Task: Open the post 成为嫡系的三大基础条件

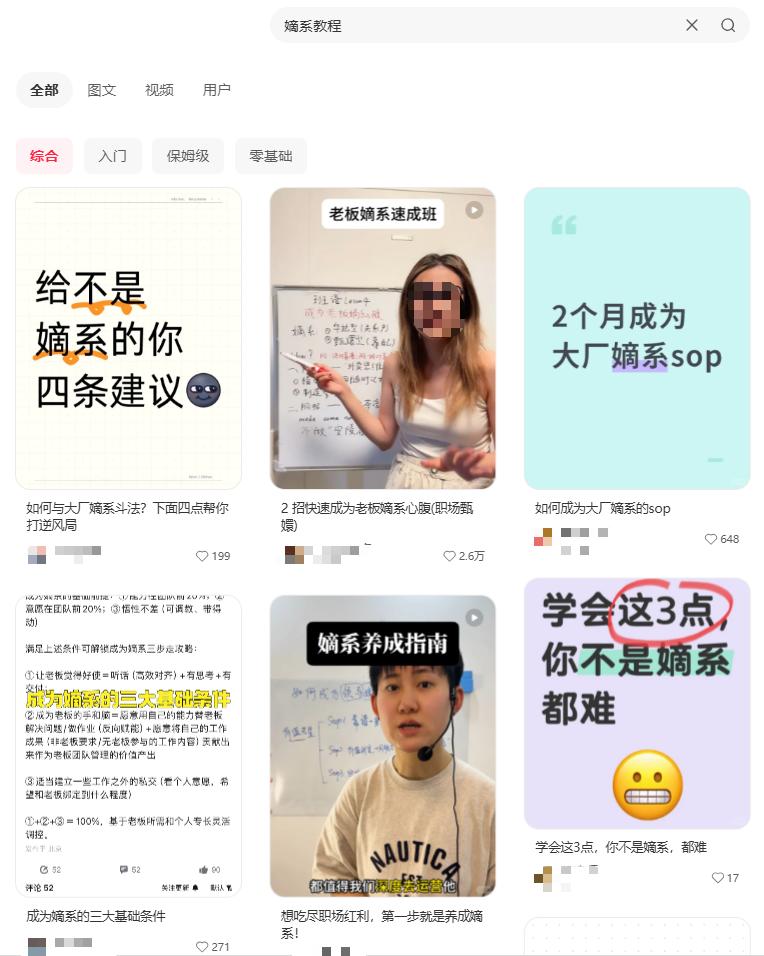Action: point(128,745)
